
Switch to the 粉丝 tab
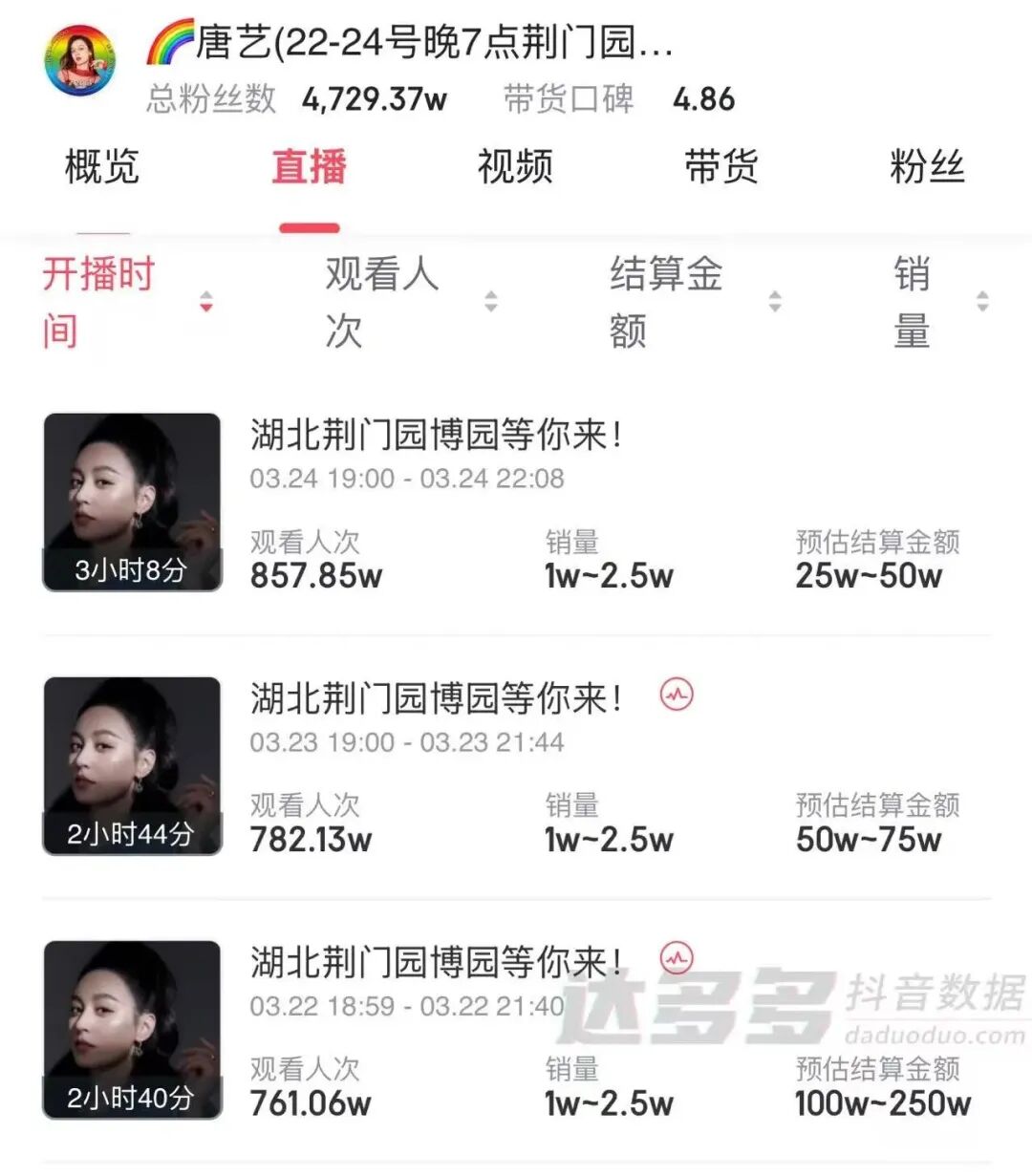(x=926, y=167)
